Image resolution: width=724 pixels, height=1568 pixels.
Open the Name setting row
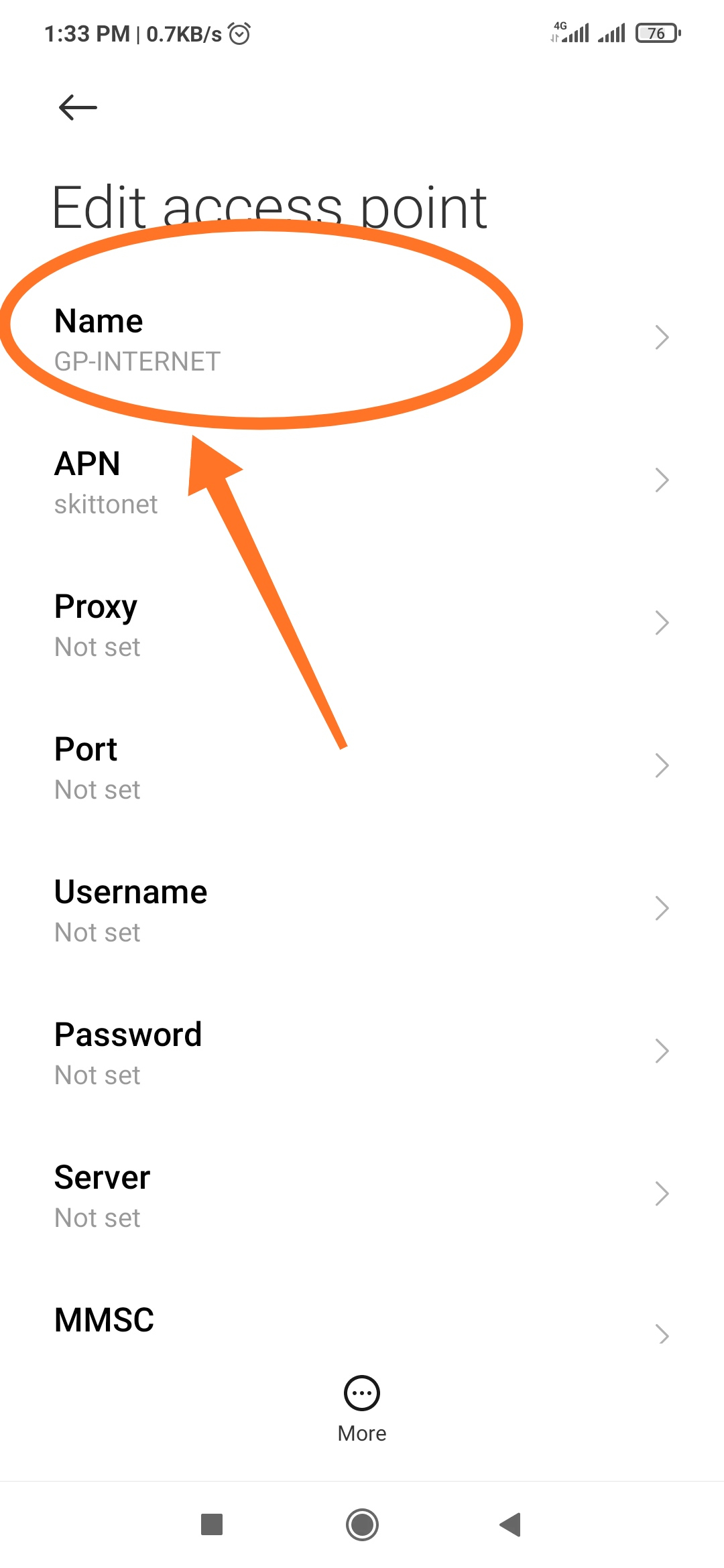coord(362,338)
